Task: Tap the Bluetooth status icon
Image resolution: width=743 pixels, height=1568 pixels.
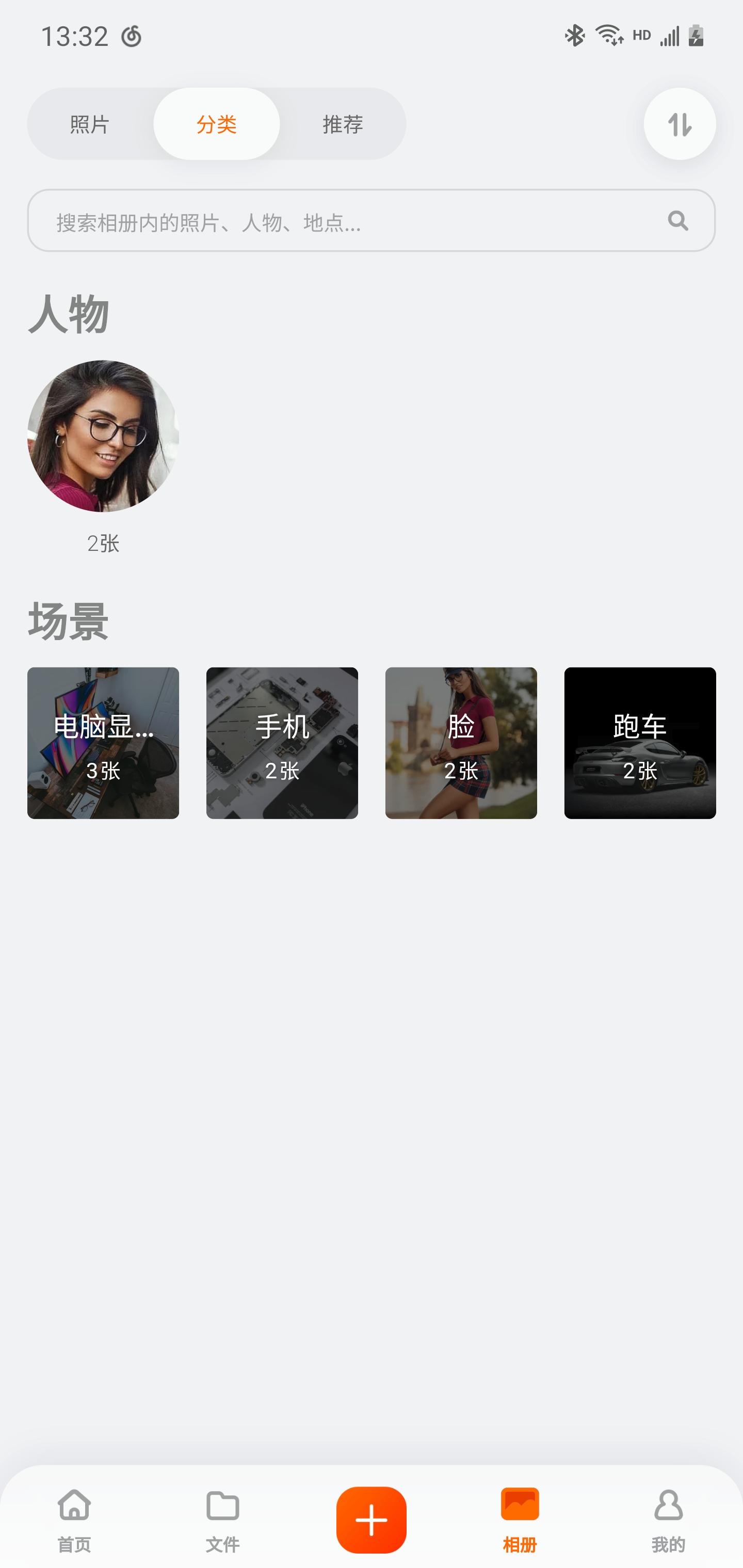Action: point(574,35)
